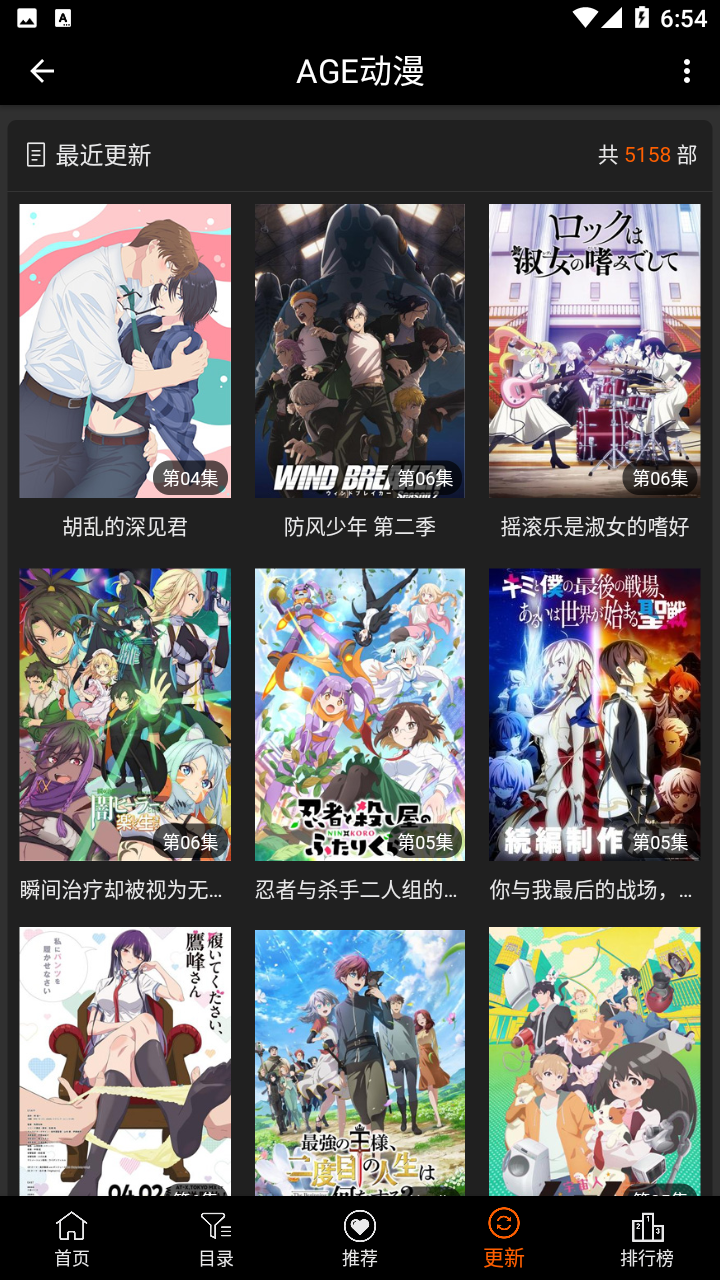The width and height of the screenshot is (720, 1280).
Task: Switch to the 推荐 tab
Action: [360, 1239]
